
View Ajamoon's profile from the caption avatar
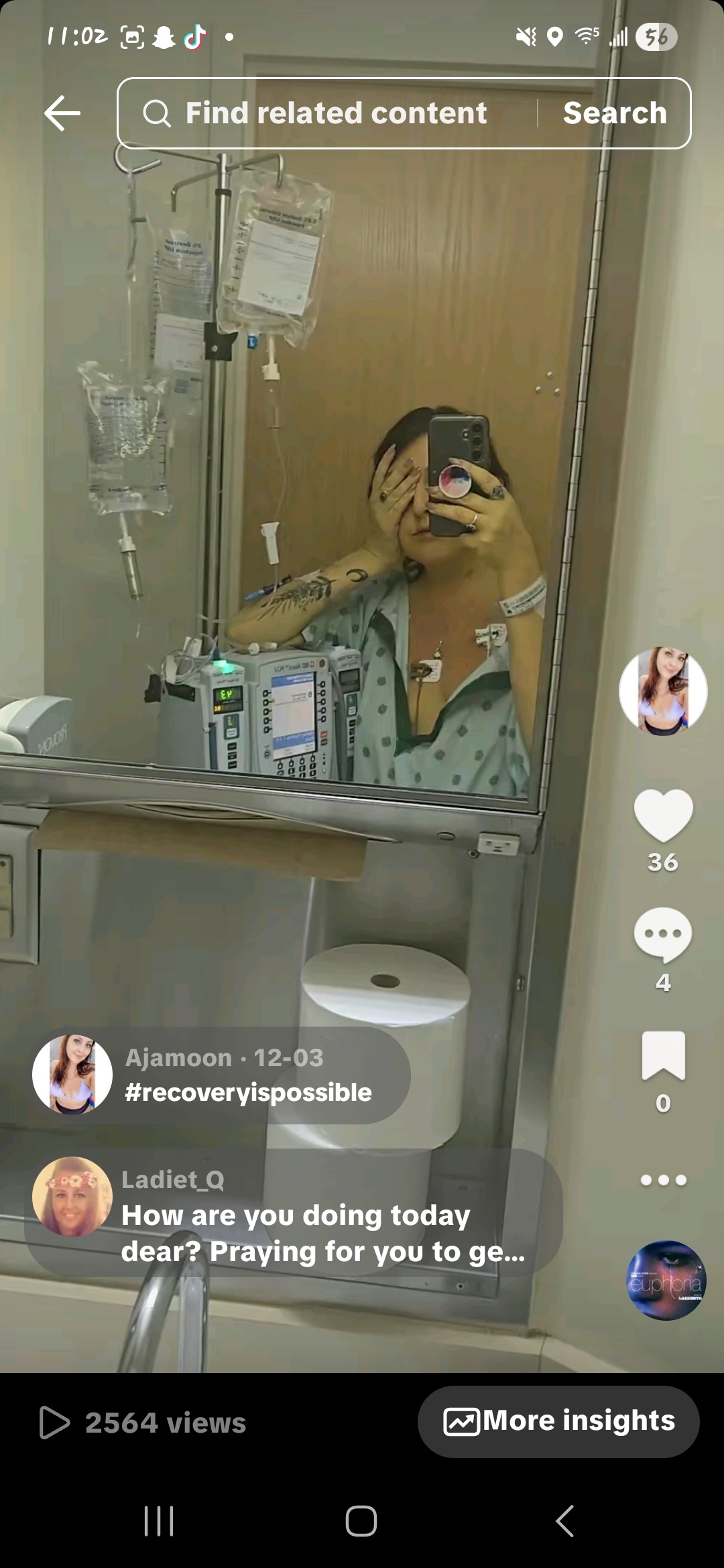pyautogui.click(x=72, y=1074)
